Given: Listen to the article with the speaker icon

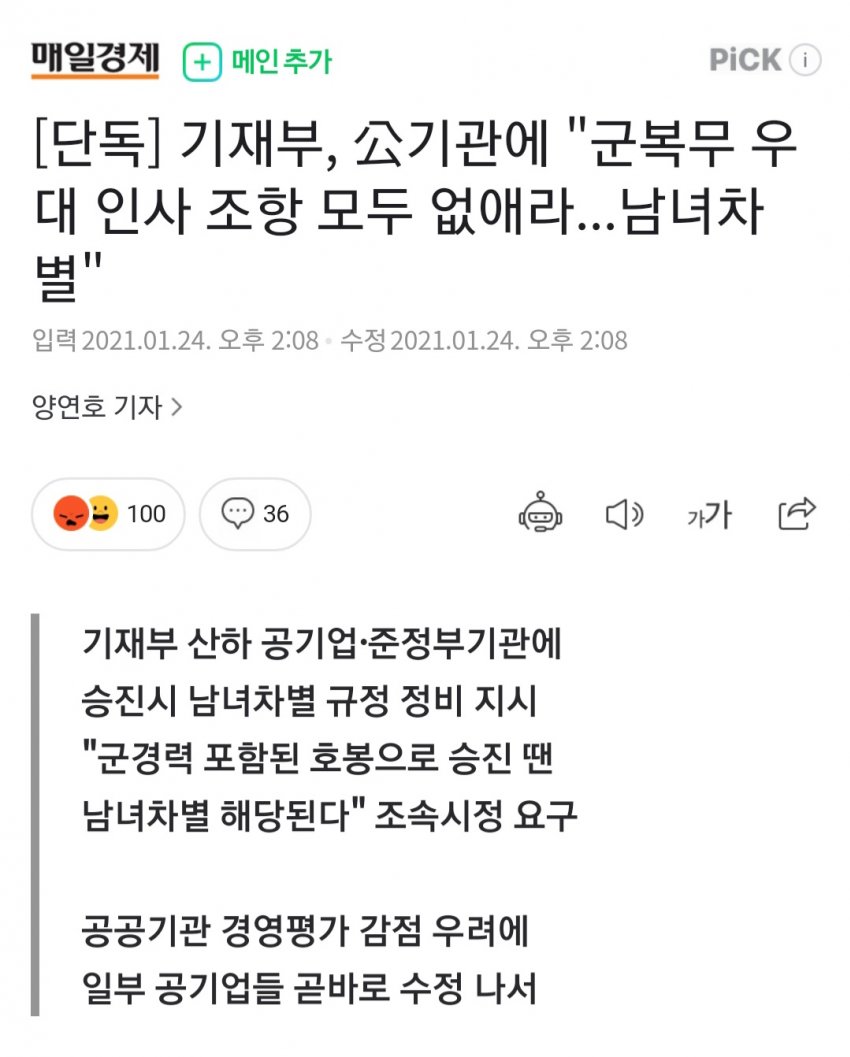Looking at the screenshot, I should click(624, 515).
